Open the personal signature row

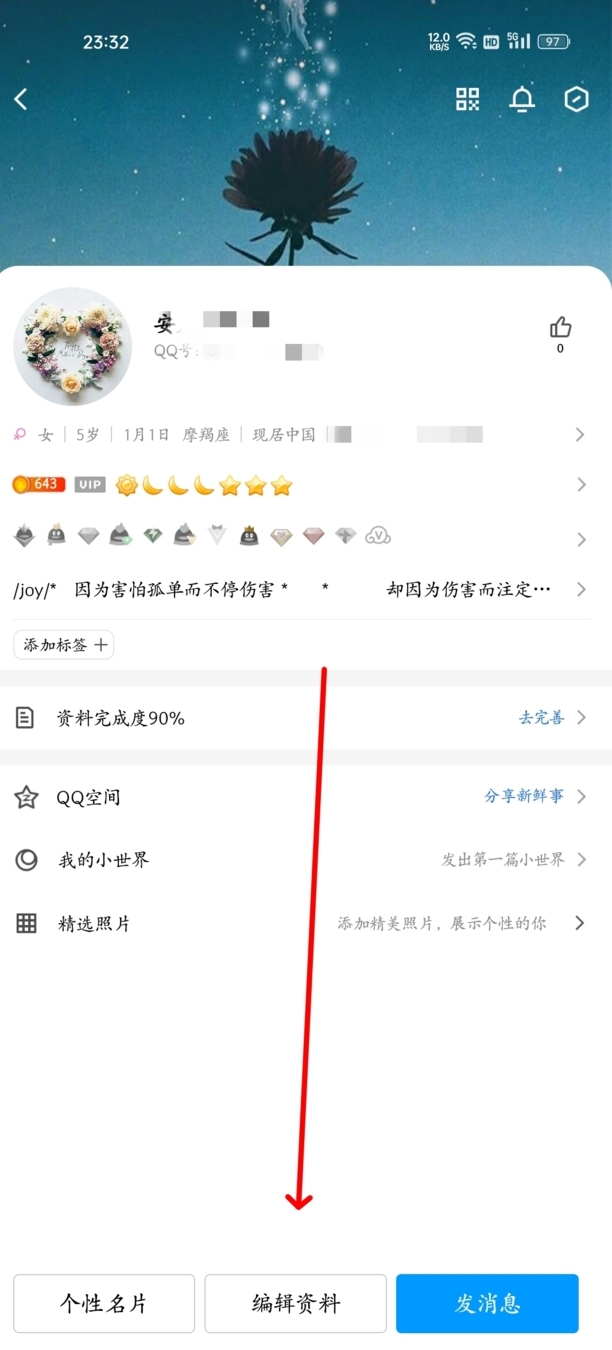(300, 589)
